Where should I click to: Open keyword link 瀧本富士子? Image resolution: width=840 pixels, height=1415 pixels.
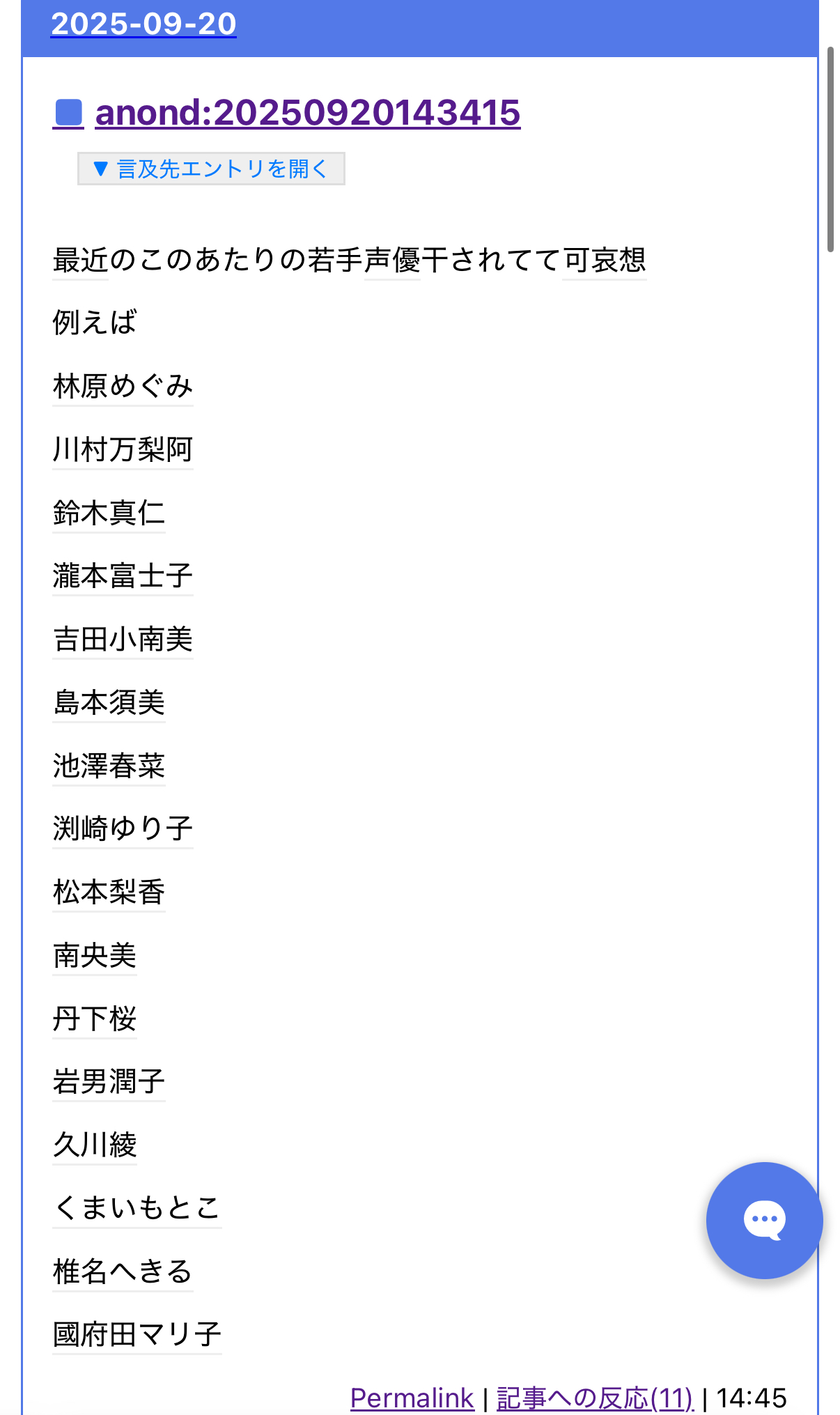point(123,577)
